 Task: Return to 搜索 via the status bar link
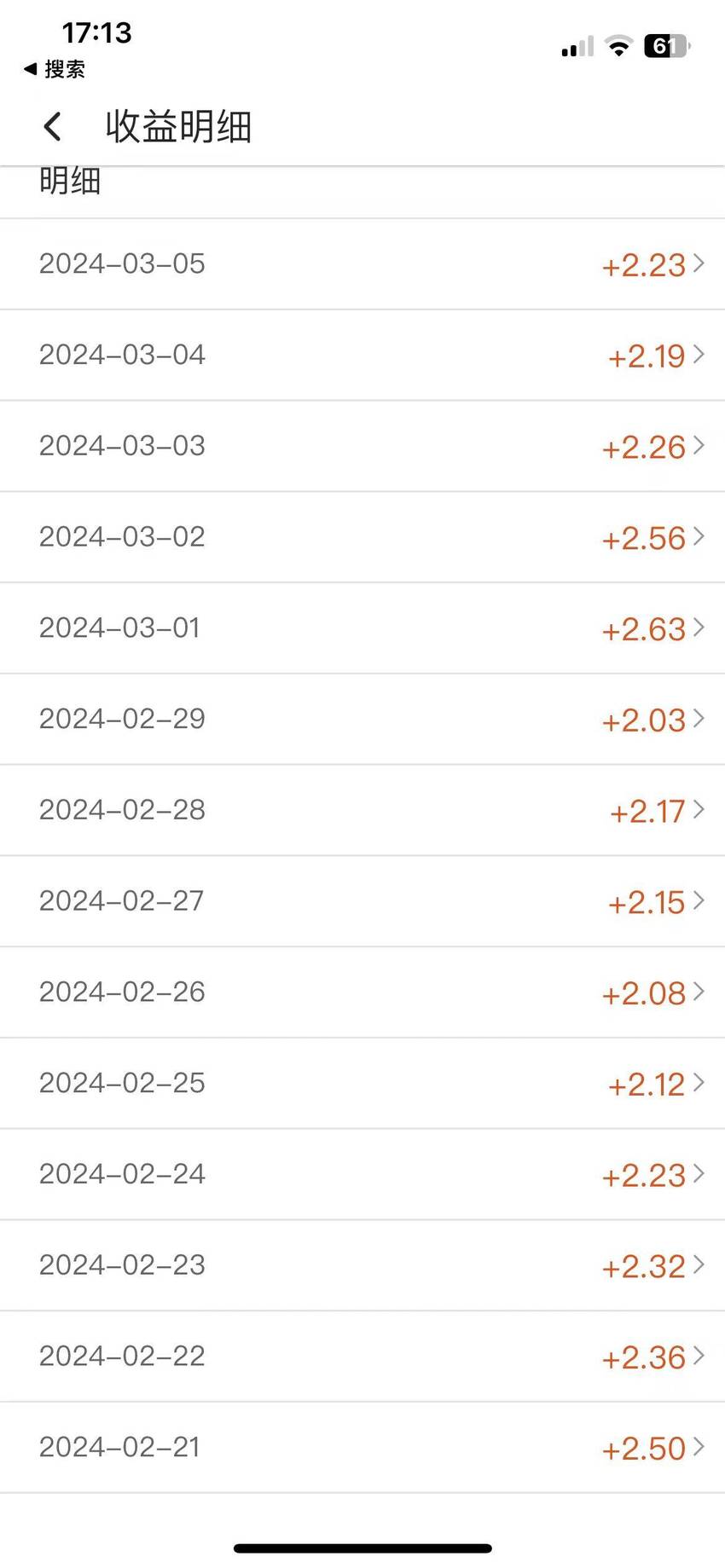[55, 69]
